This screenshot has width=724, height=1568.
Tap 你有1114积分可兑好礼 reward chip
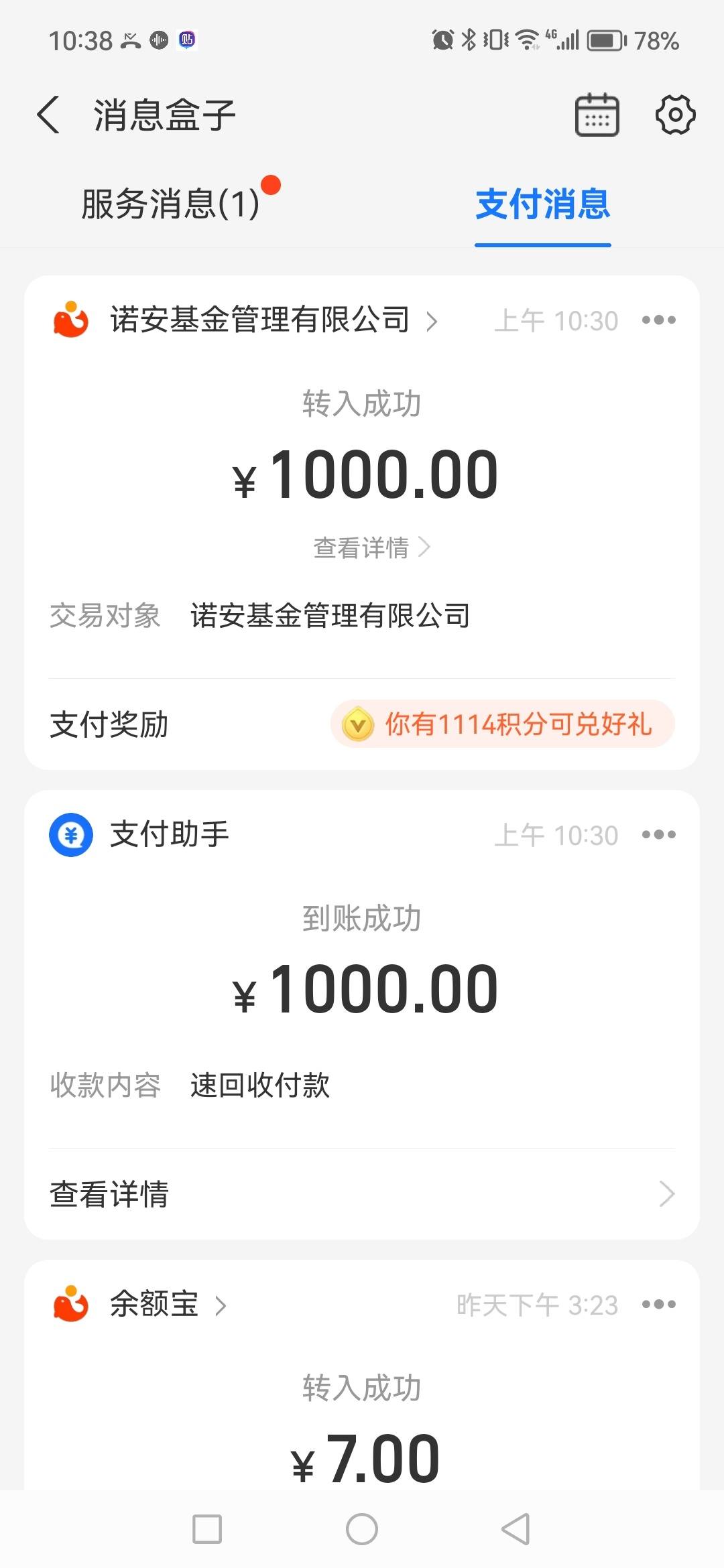502,724
